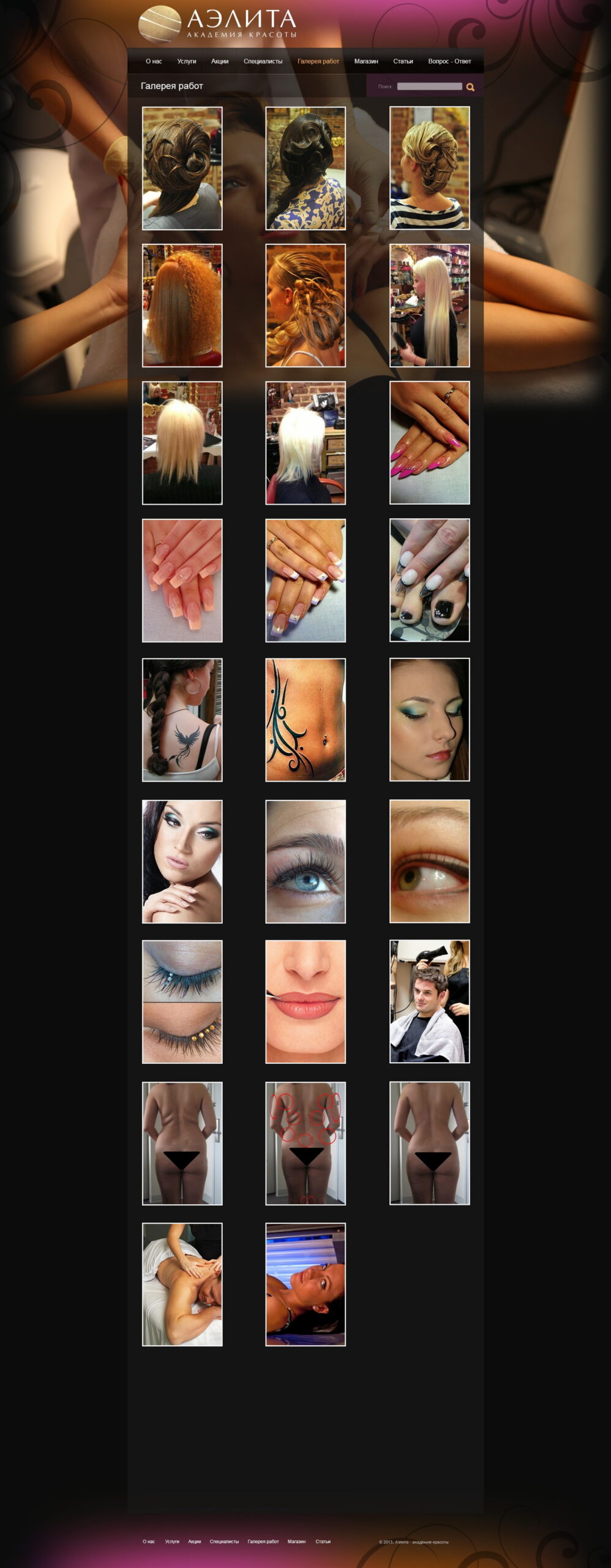The height and width of the screenshot is (1568, 611).
Task: Open Специалисты link in the footer
Action: point(224,1542)
